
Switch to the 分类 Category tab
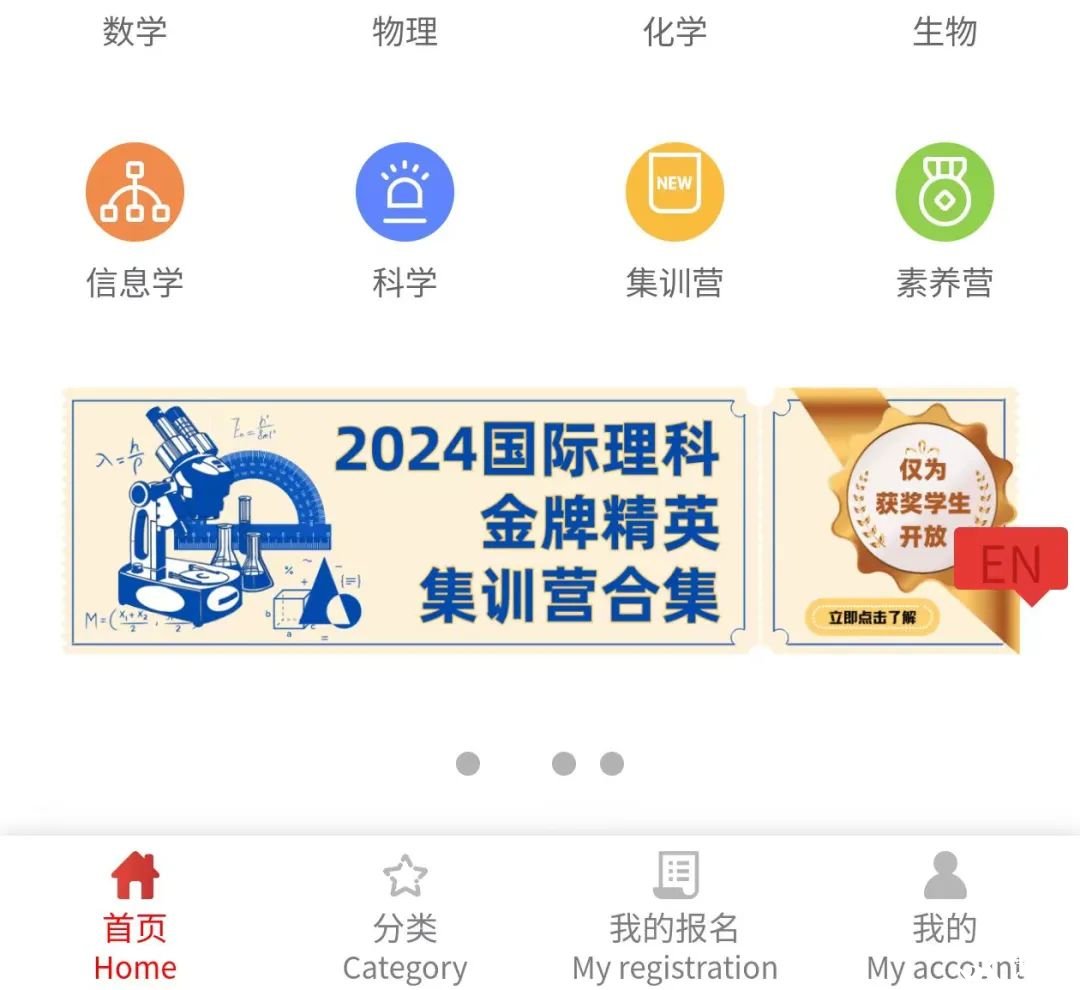405,917
